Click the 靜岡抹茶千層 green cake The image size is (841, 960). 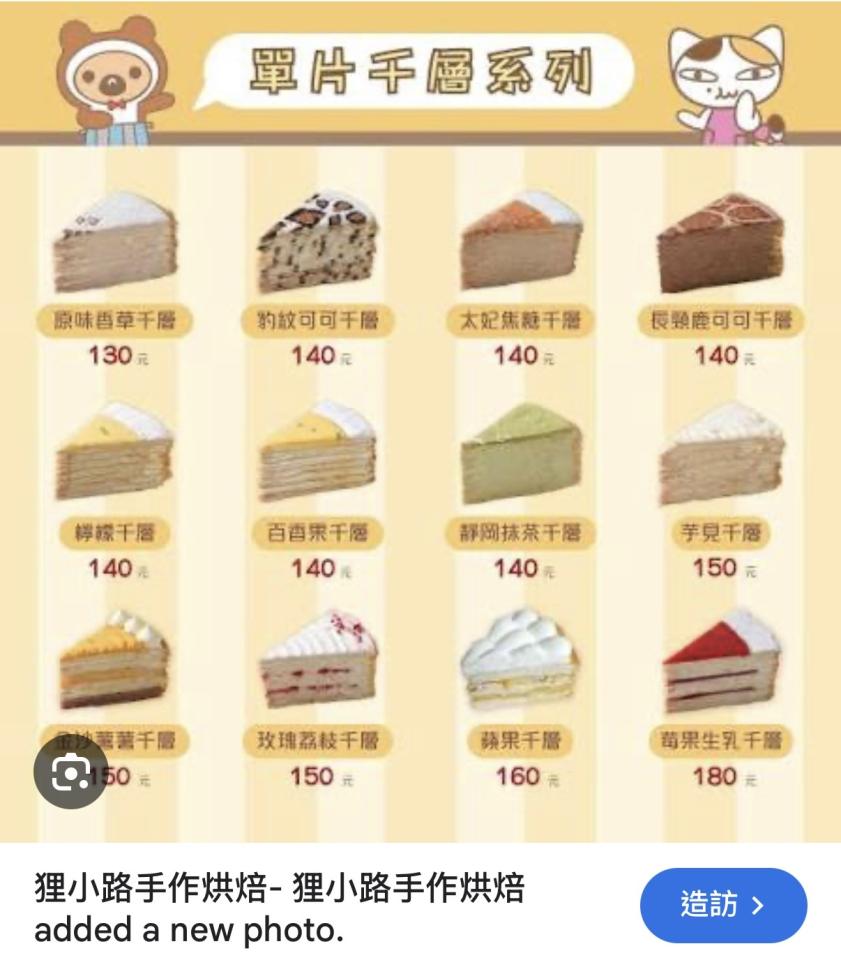click(518, 455)
